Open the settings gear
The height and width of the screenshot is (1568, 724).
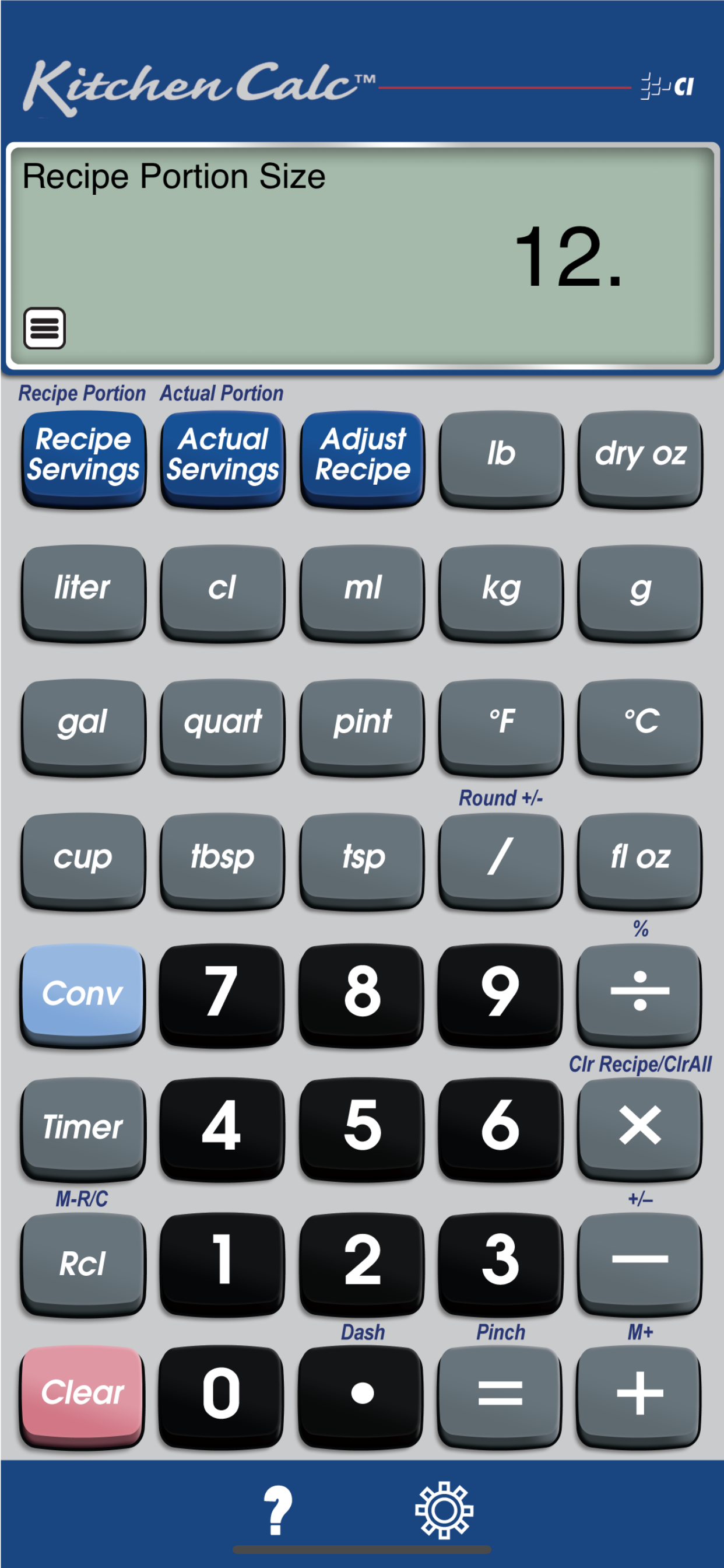click(x=444, y=1510)
